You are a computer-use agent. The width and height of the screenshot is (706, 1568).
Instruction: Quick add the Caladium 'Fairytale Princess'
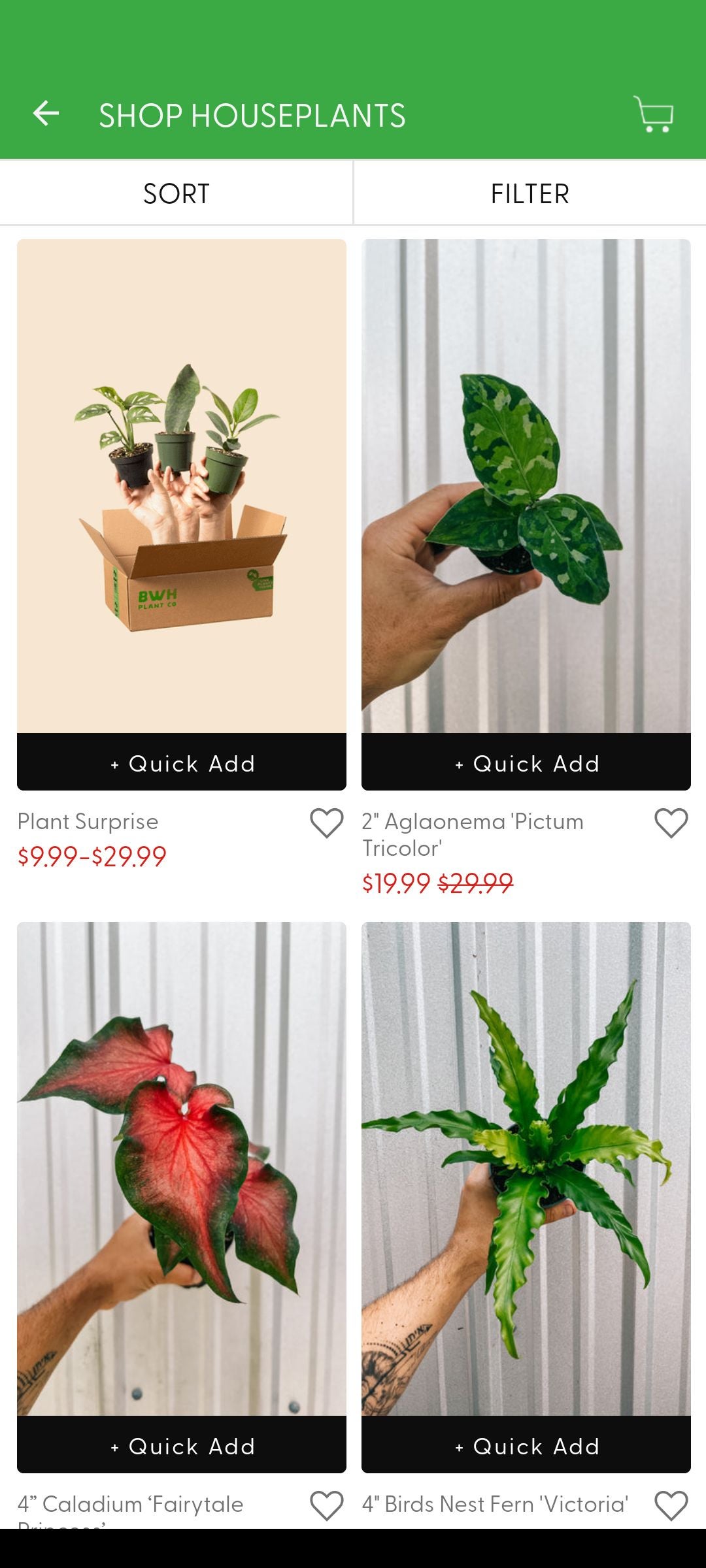[182, 1445]
